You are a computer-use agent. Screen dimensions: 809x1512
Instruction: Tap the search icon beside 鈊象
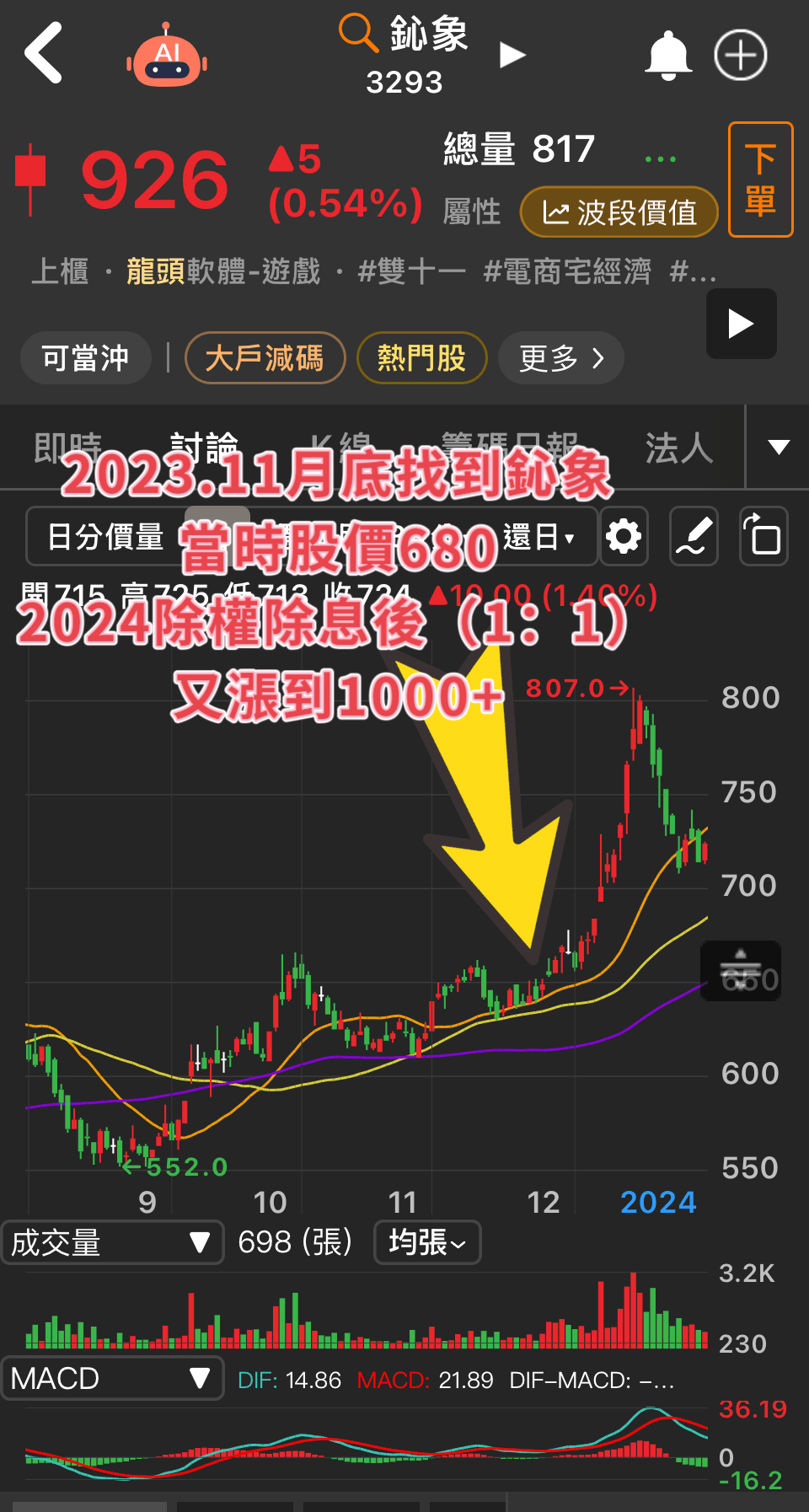pyautogui.click(x=357, y=32)
